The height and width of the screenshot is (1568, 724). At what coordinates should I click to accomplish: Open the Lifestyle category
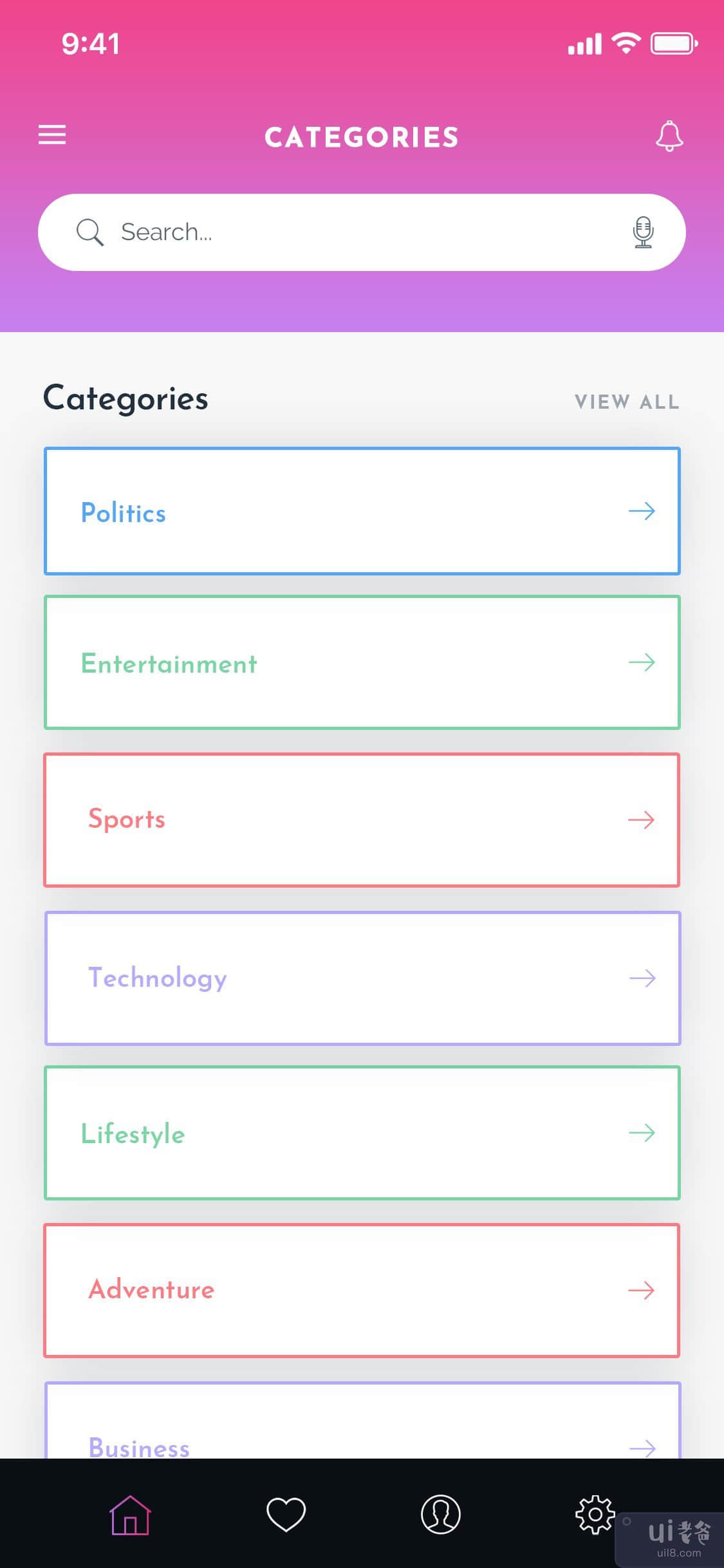coord(362,1133)
